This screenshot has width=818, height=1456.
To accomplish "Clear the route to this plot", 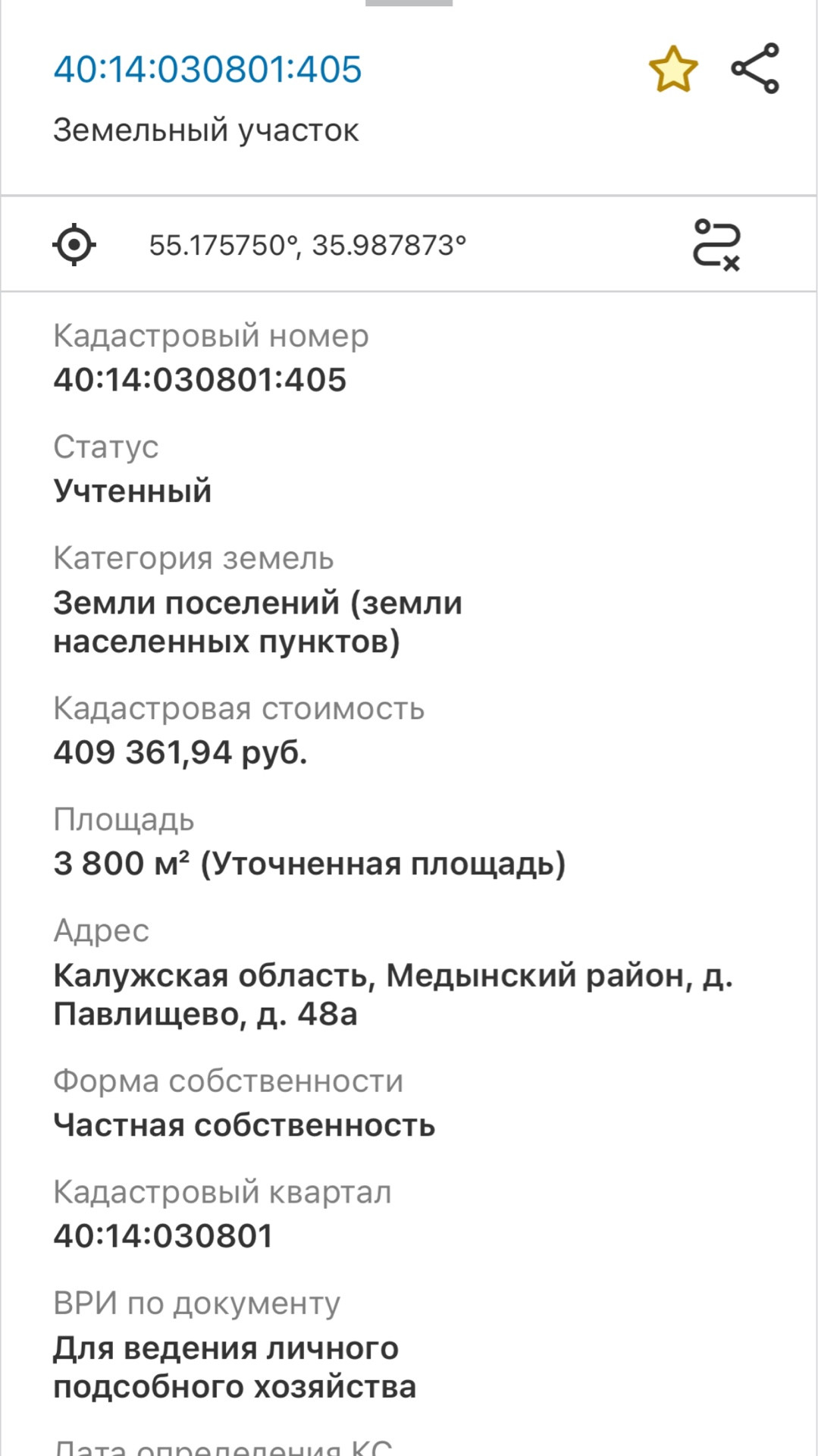I will [716, 245].
